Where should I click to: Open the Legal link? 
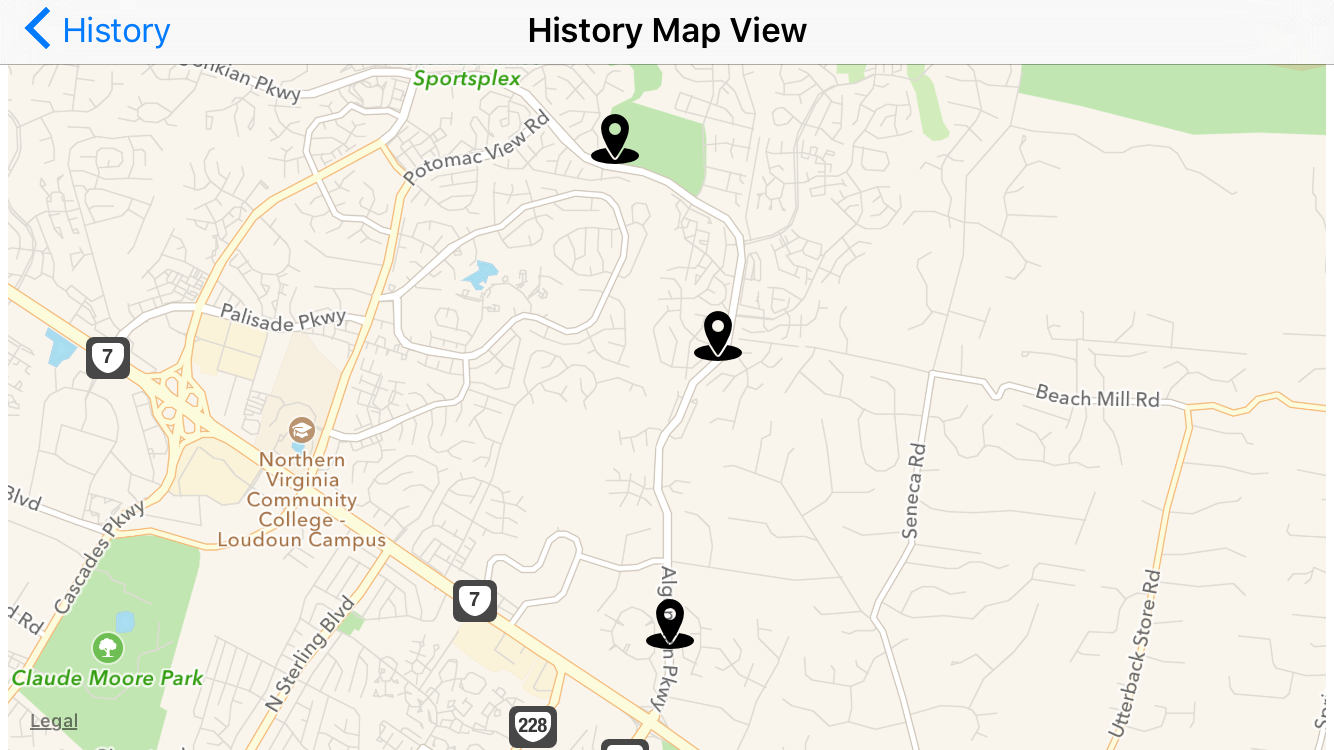click(54, 721)
